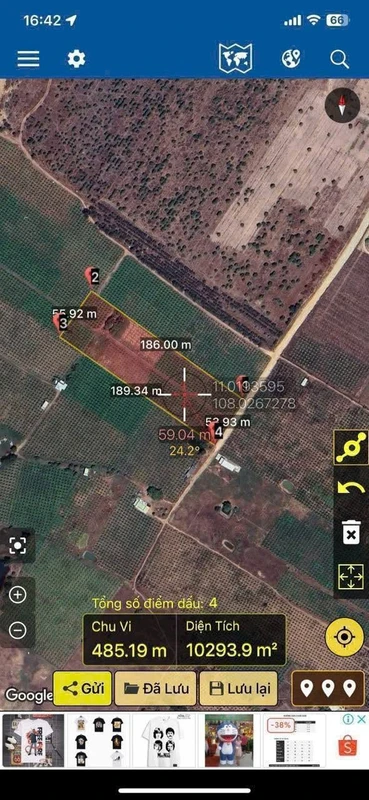Open the search magnifier

click(x=339, y=59)
